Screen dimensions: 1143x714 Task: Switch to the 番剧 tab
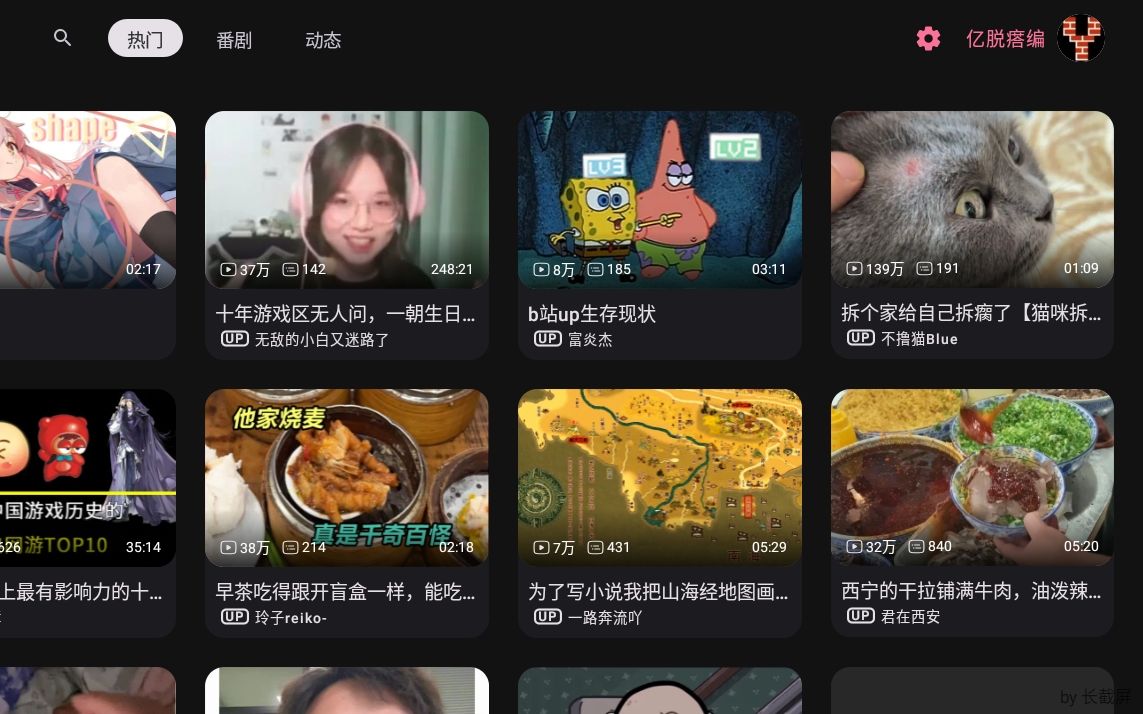tap(234, 40)
